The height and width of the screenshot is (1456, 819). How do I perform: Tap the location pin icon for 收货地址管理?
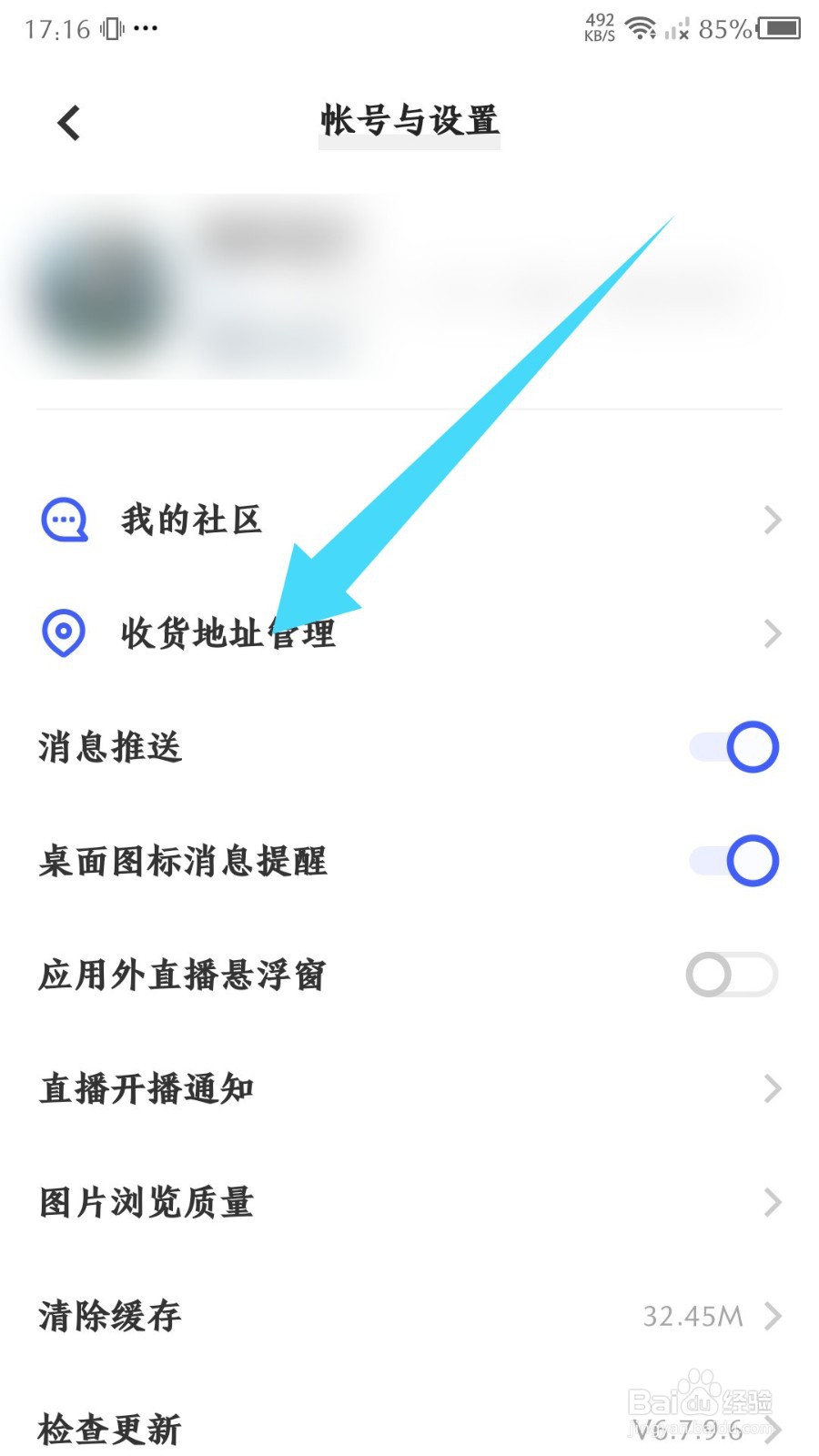(62, 633)
